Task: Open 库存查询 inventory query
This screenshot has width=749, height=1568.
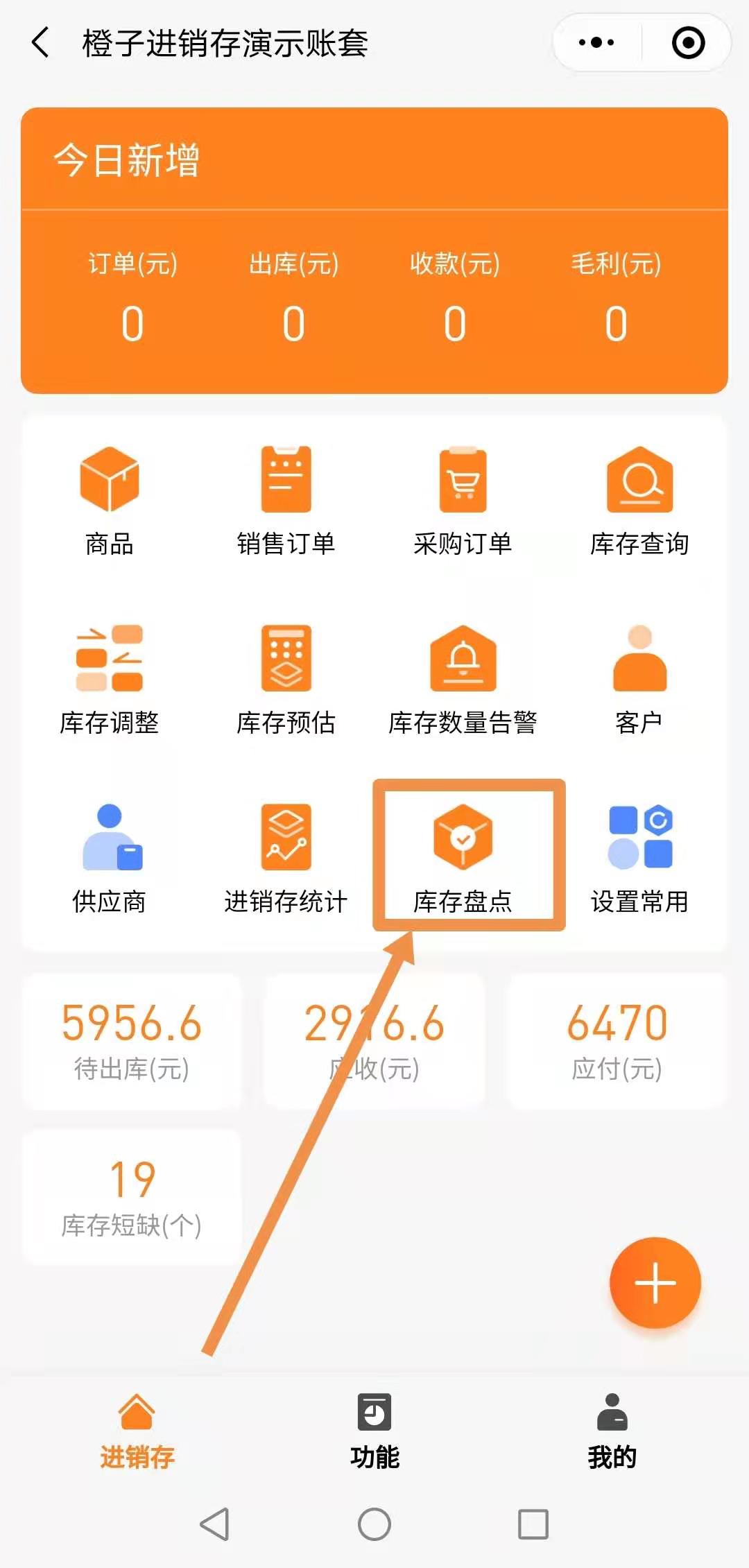Action: tap(639, 501)
